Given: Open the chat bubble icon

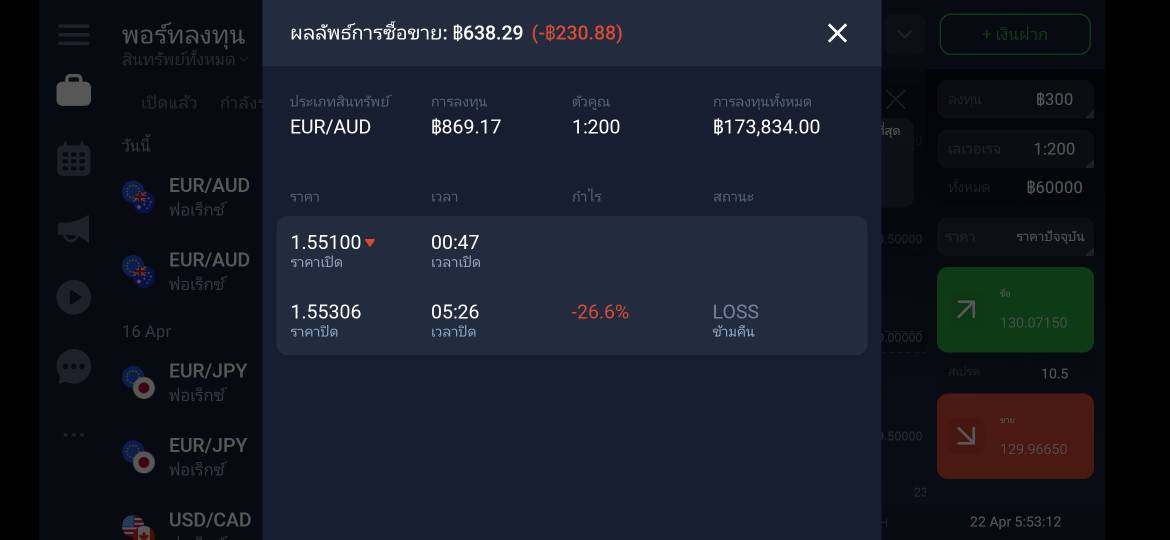Looking at the screenshot, I should click(74, 366).
